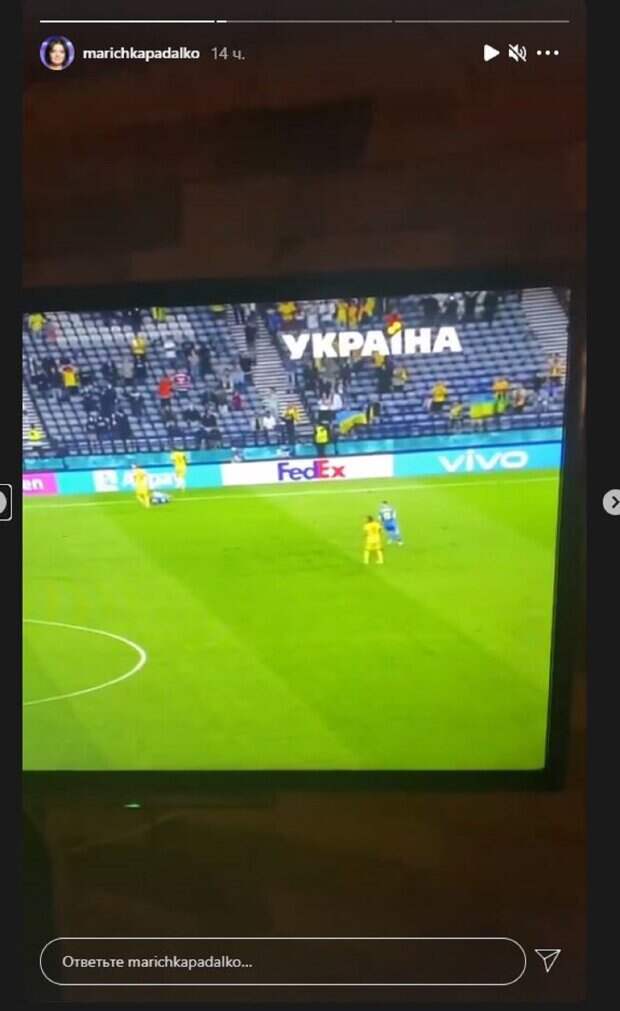This screenshot has width=620, height=1011.
Task: Open marichkapadalko's profile picture
Action: coord(57,53)
